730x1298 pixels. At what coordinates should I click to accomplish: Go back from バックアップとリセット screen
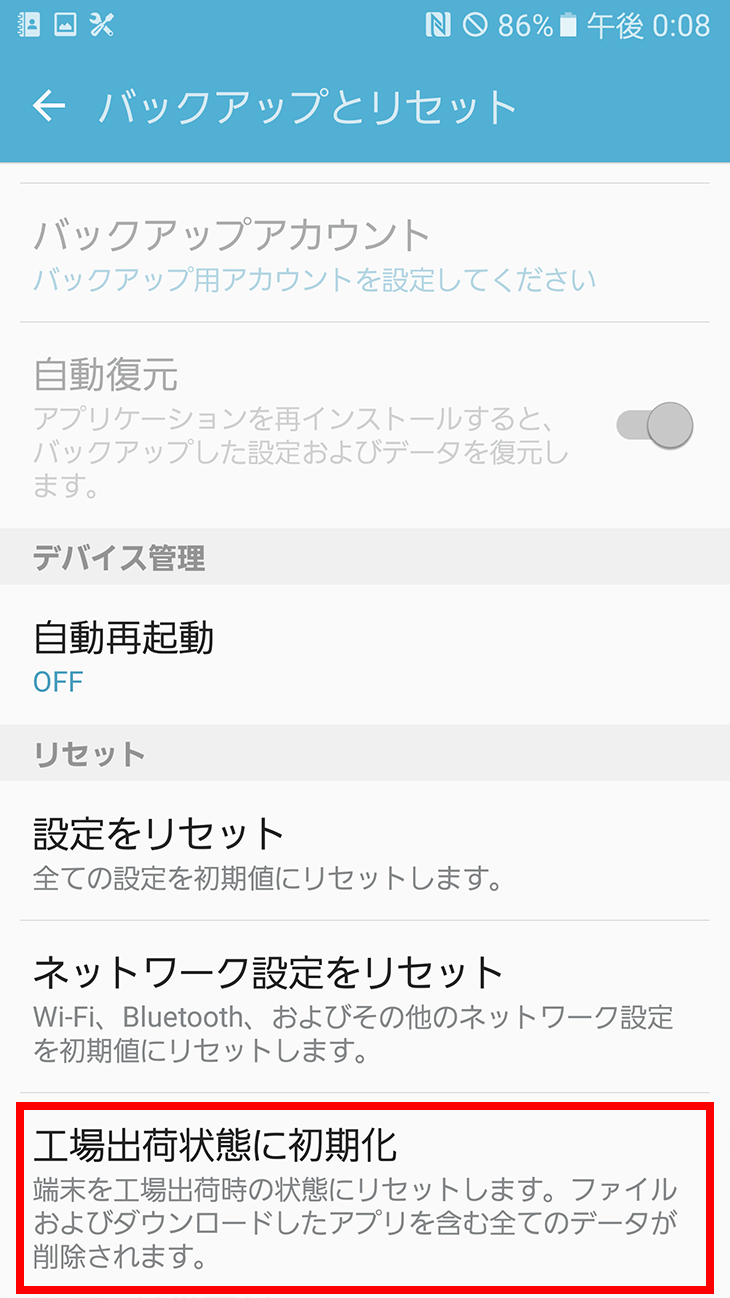[x=48, y=107]
